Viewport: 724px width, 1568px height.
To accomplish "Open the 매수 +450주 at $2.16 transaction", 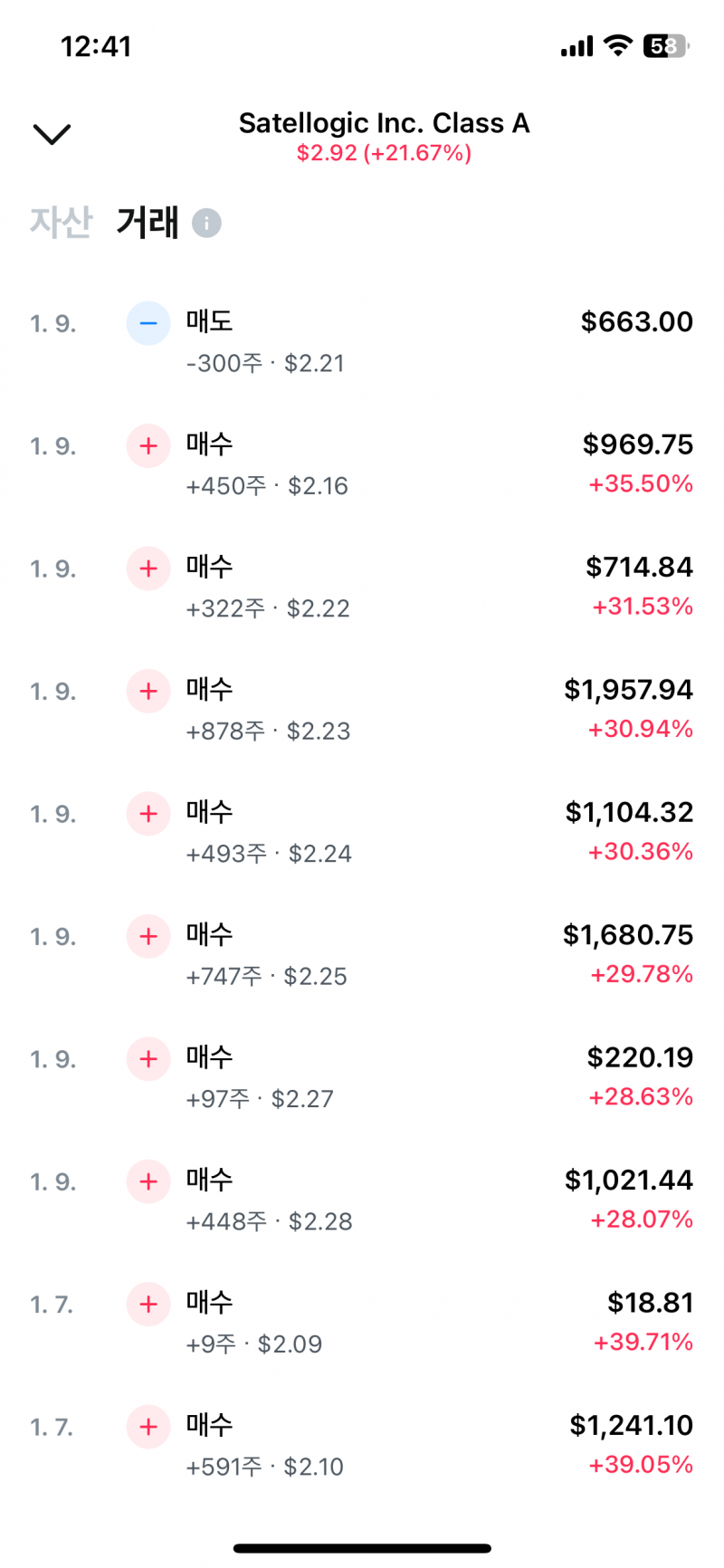I will 362,464.
